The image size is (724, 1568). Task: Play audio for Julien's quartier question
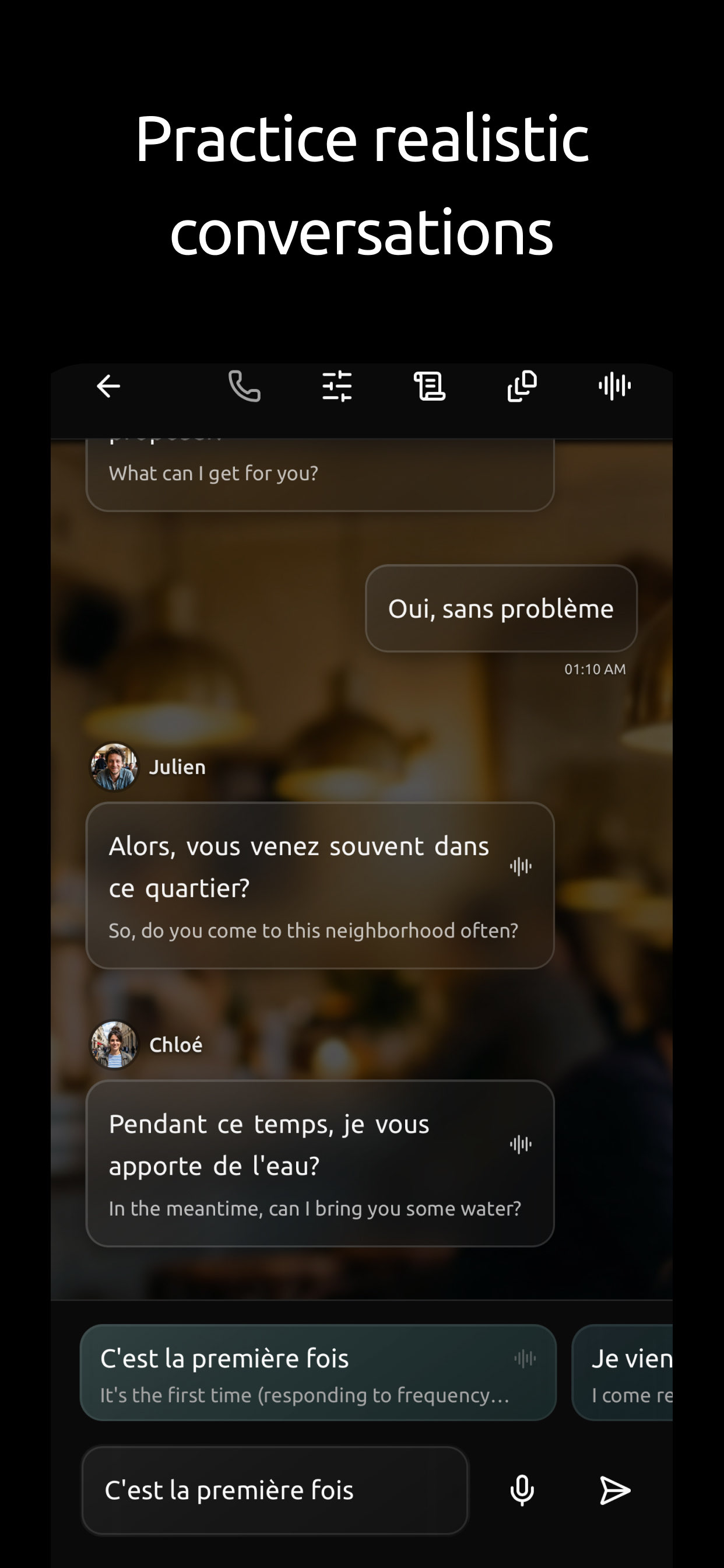point(520,867)
